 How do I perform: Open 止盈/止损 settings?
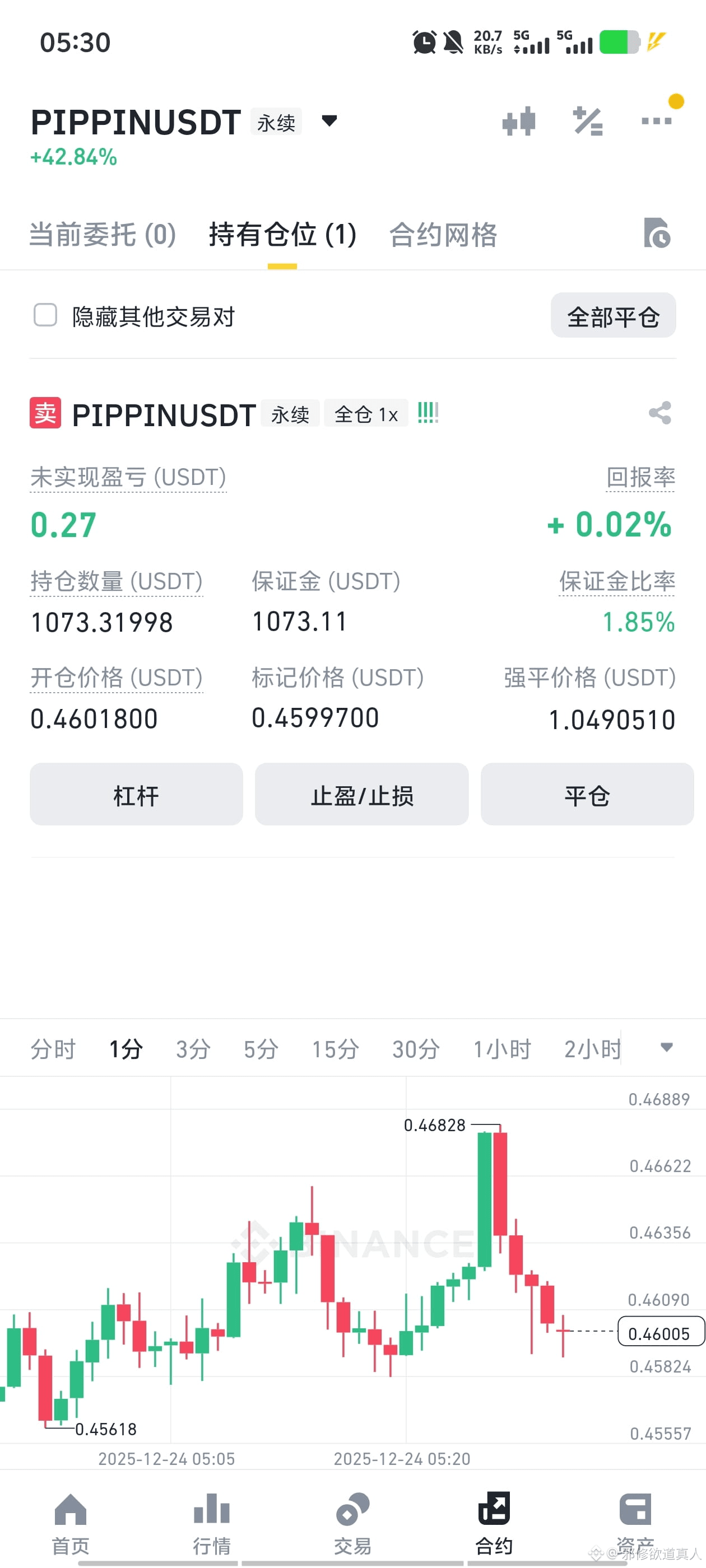pos(361,794)
